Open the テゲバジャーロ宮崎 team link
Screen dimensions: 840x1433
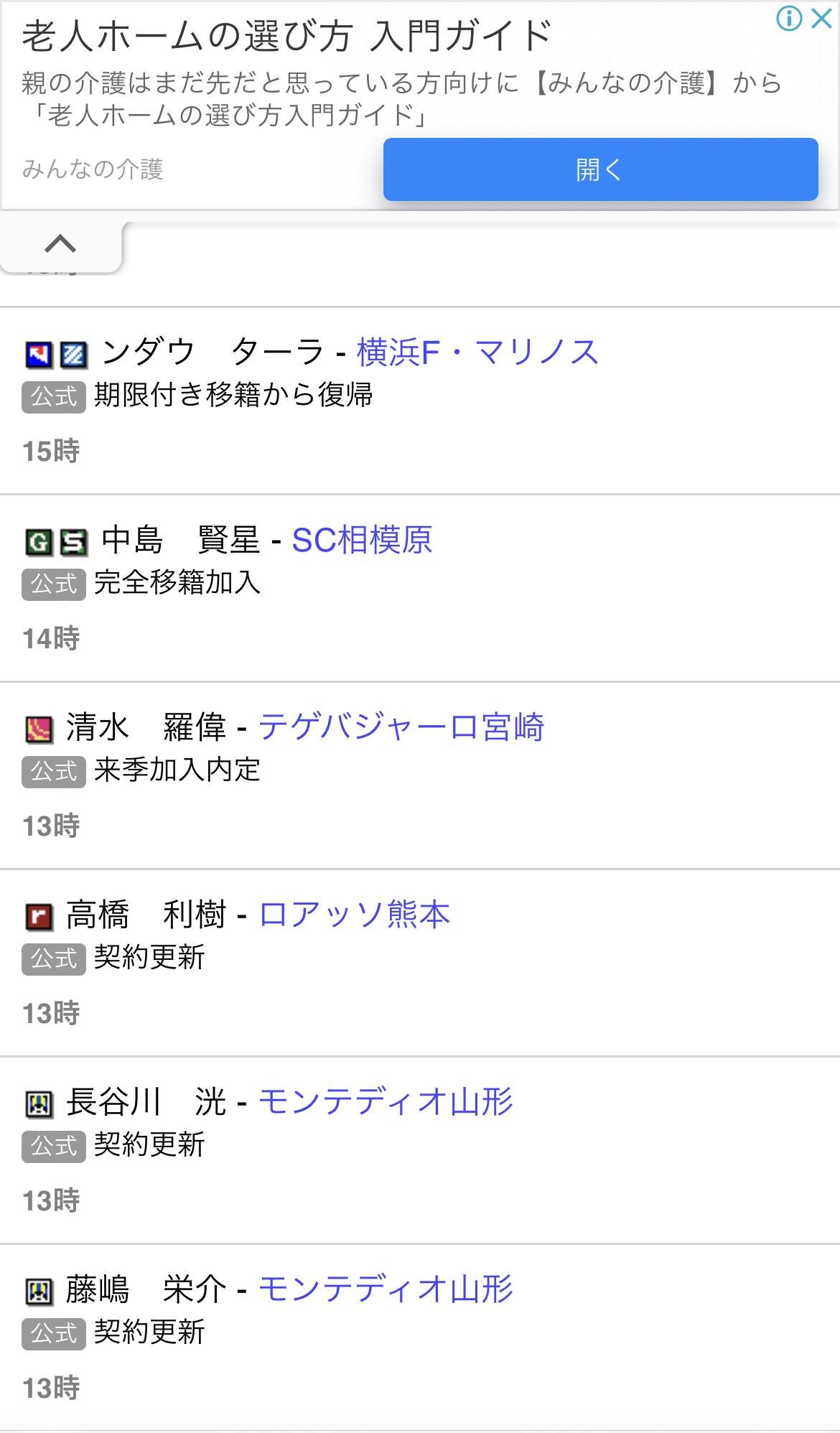tap(401, 727)
